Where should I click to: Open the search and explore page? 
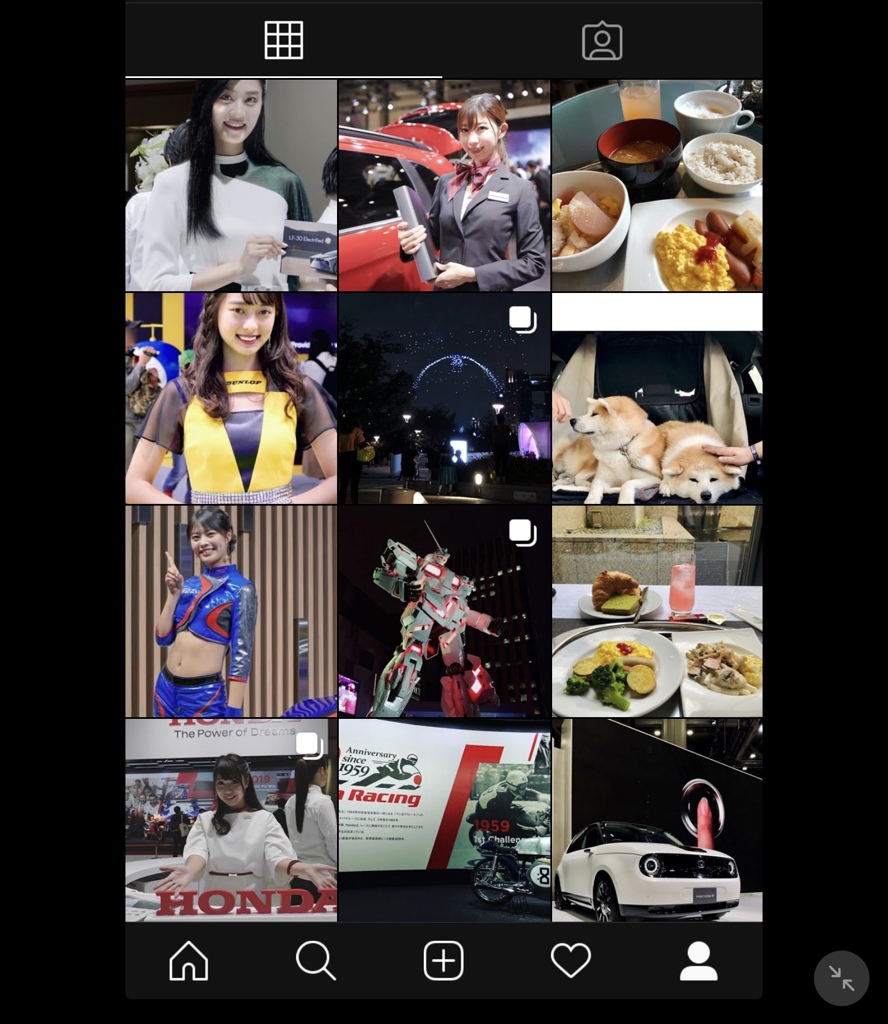316,961
